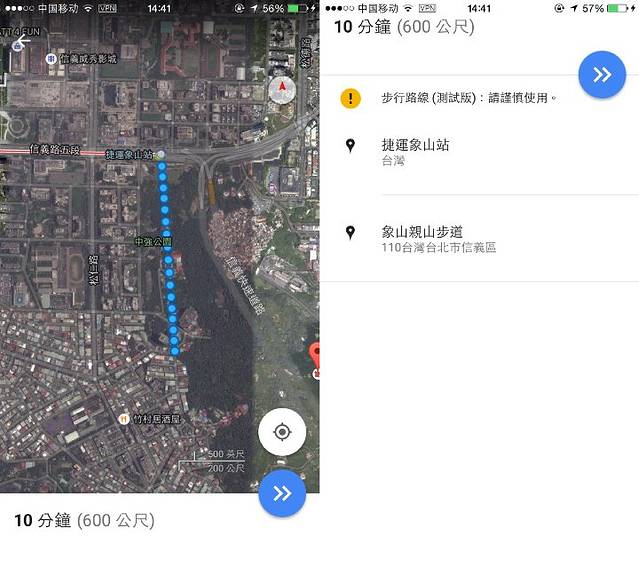Tap the blue double-arrow button on the map

coord(282,493)
